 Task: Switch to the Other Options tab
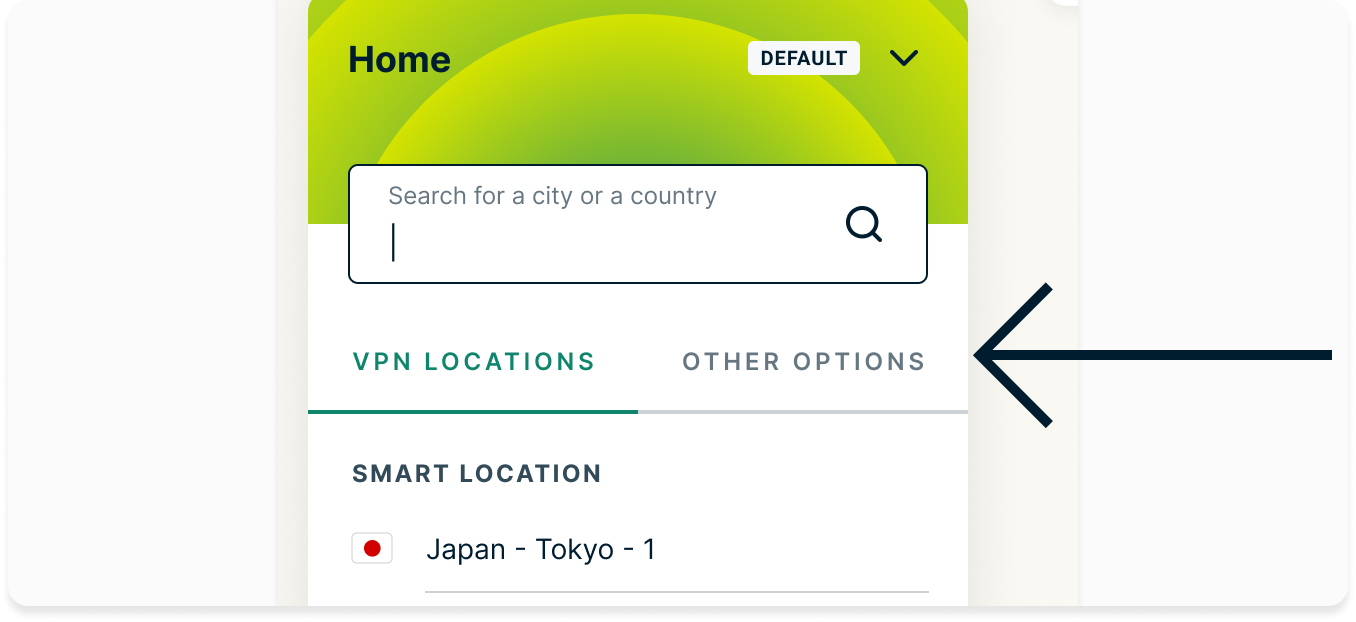point(804,362)
